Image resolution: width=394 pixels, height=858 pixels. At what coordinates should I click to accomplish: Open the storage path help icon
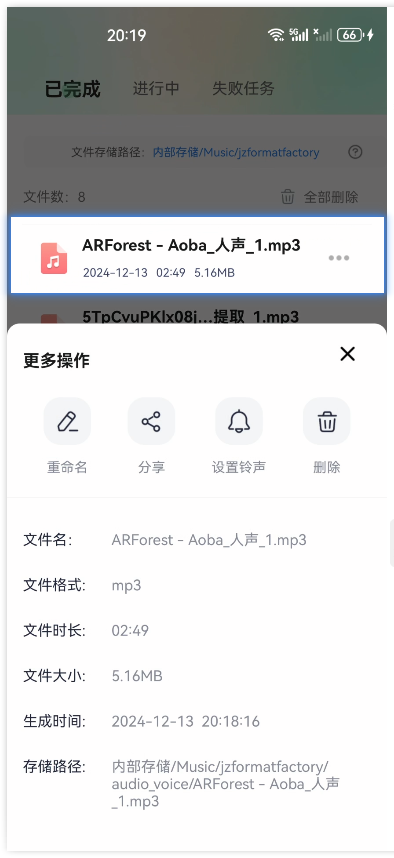point(356,152)
